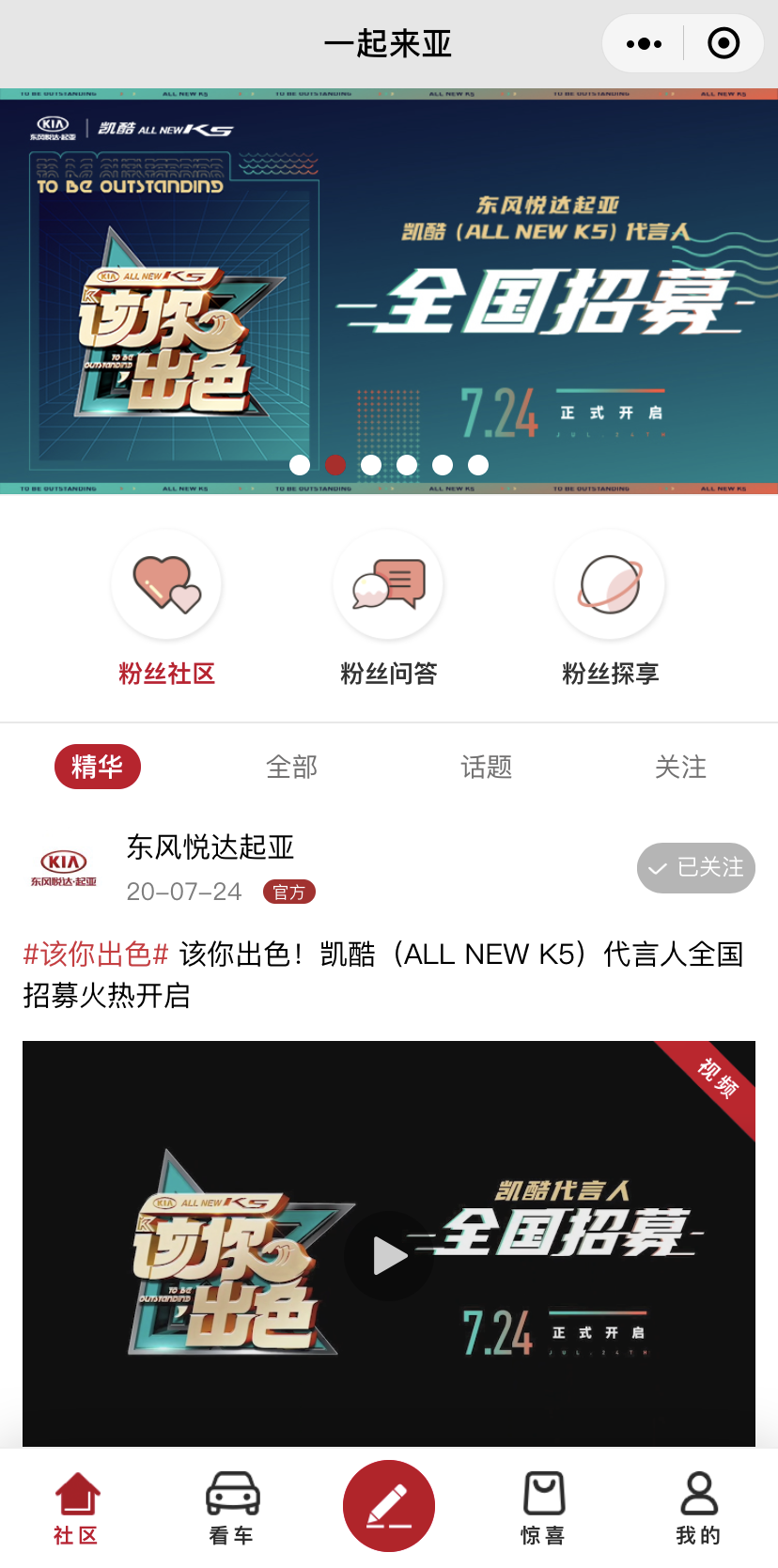Switch to the 看车 tab

pyautogui.click(x=232, y=1508)
